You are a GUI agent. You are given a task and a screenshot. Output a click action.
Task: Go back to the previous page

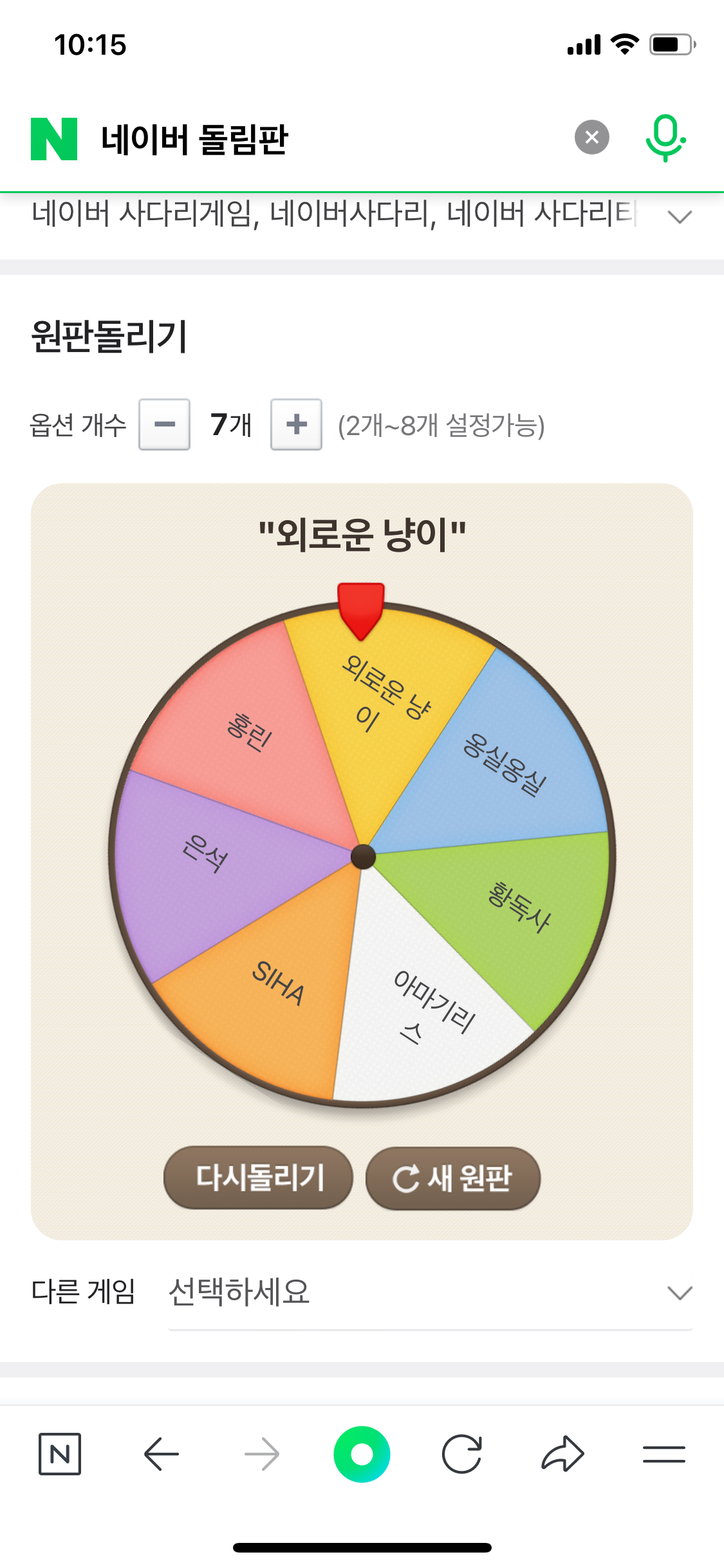(x=161, y=1453)
